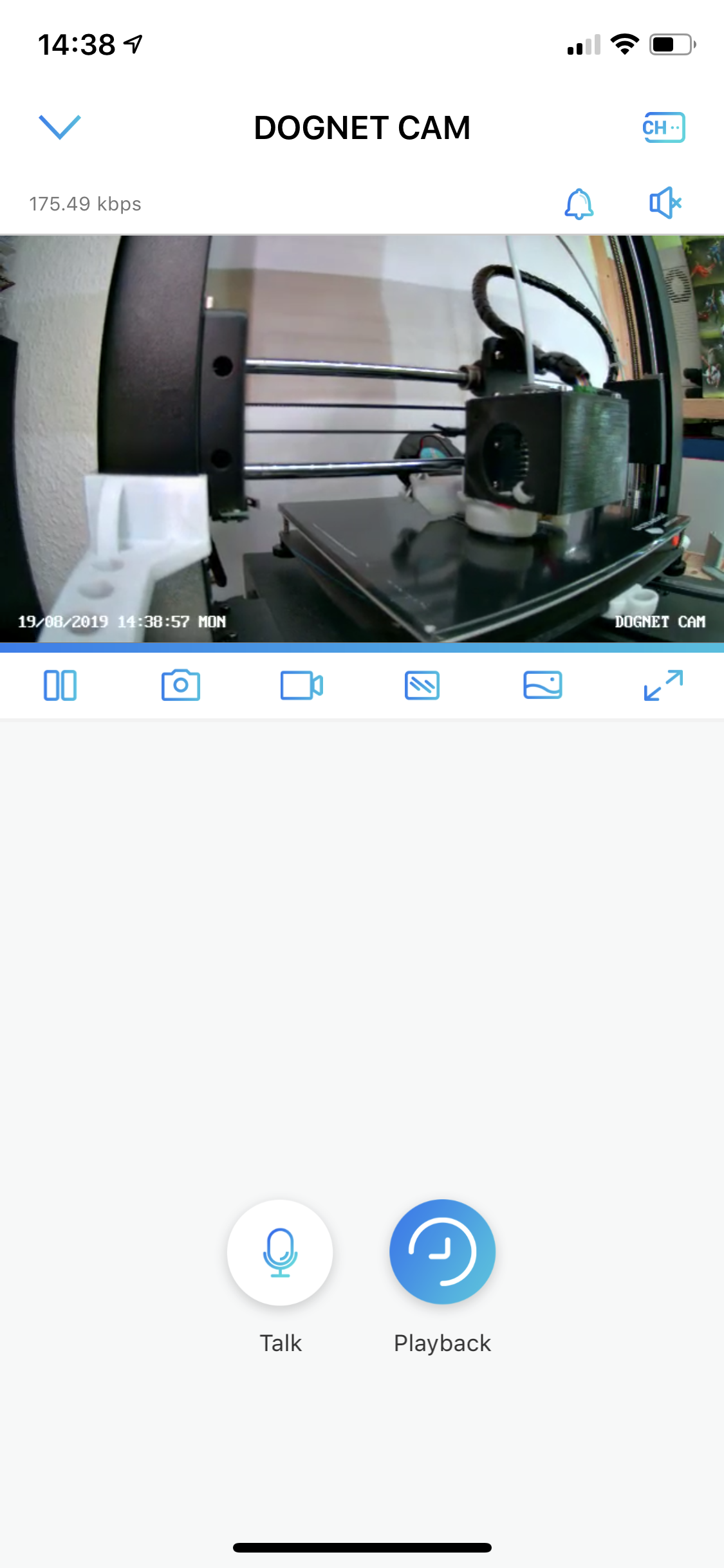Open the alarm bell notifications
The height and width of the screenshot is (1568, 724).
[x=579, y=204]
